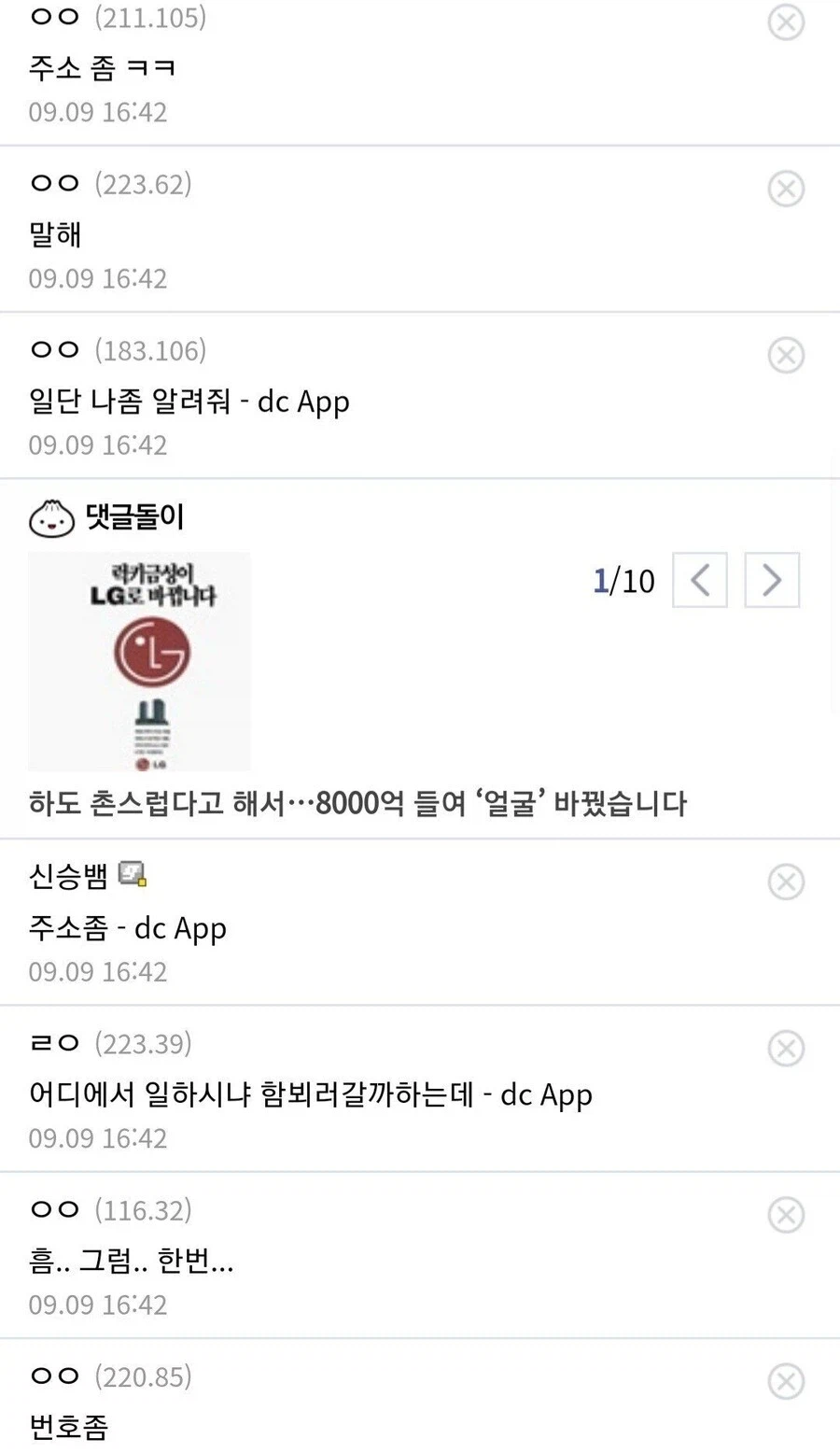Delete the '번호좀' comment
The image size is (840, 1453).
tap(787, 1382)
